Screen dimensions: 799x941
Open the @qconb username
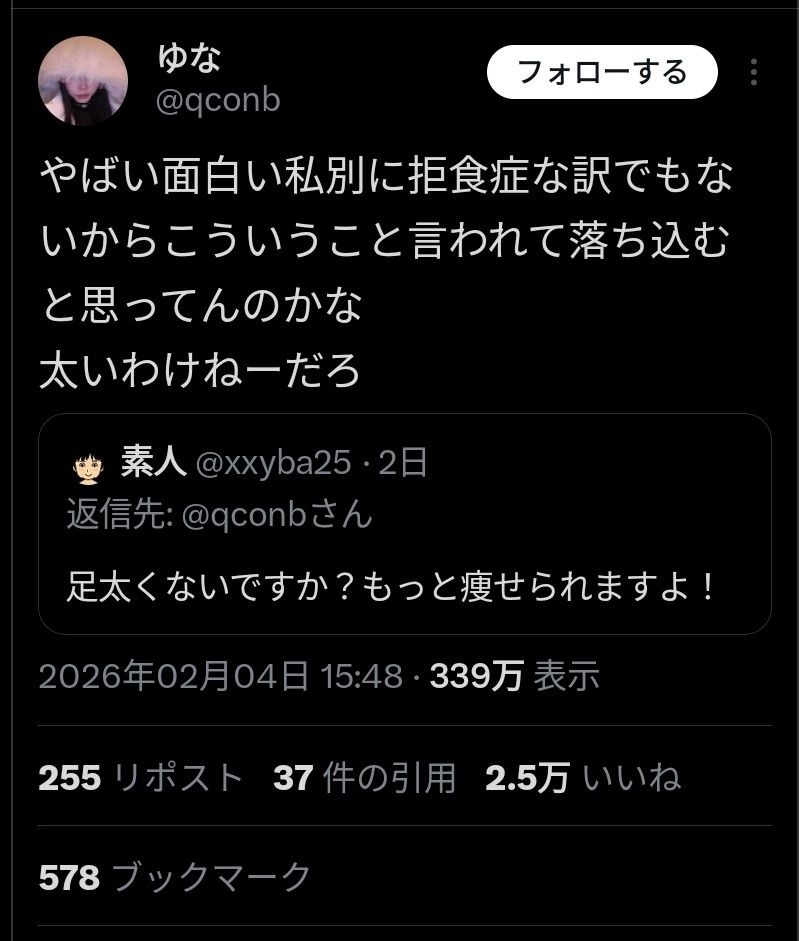[x=219, y=100]
